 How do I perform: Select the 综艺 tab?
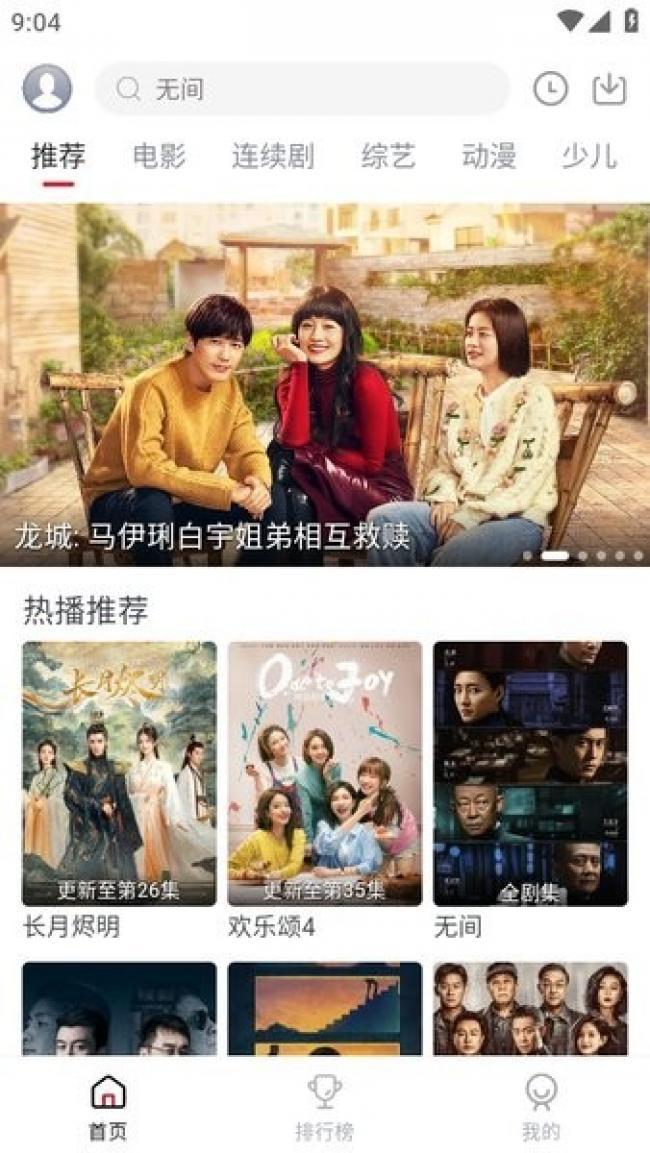coord(388,157)
